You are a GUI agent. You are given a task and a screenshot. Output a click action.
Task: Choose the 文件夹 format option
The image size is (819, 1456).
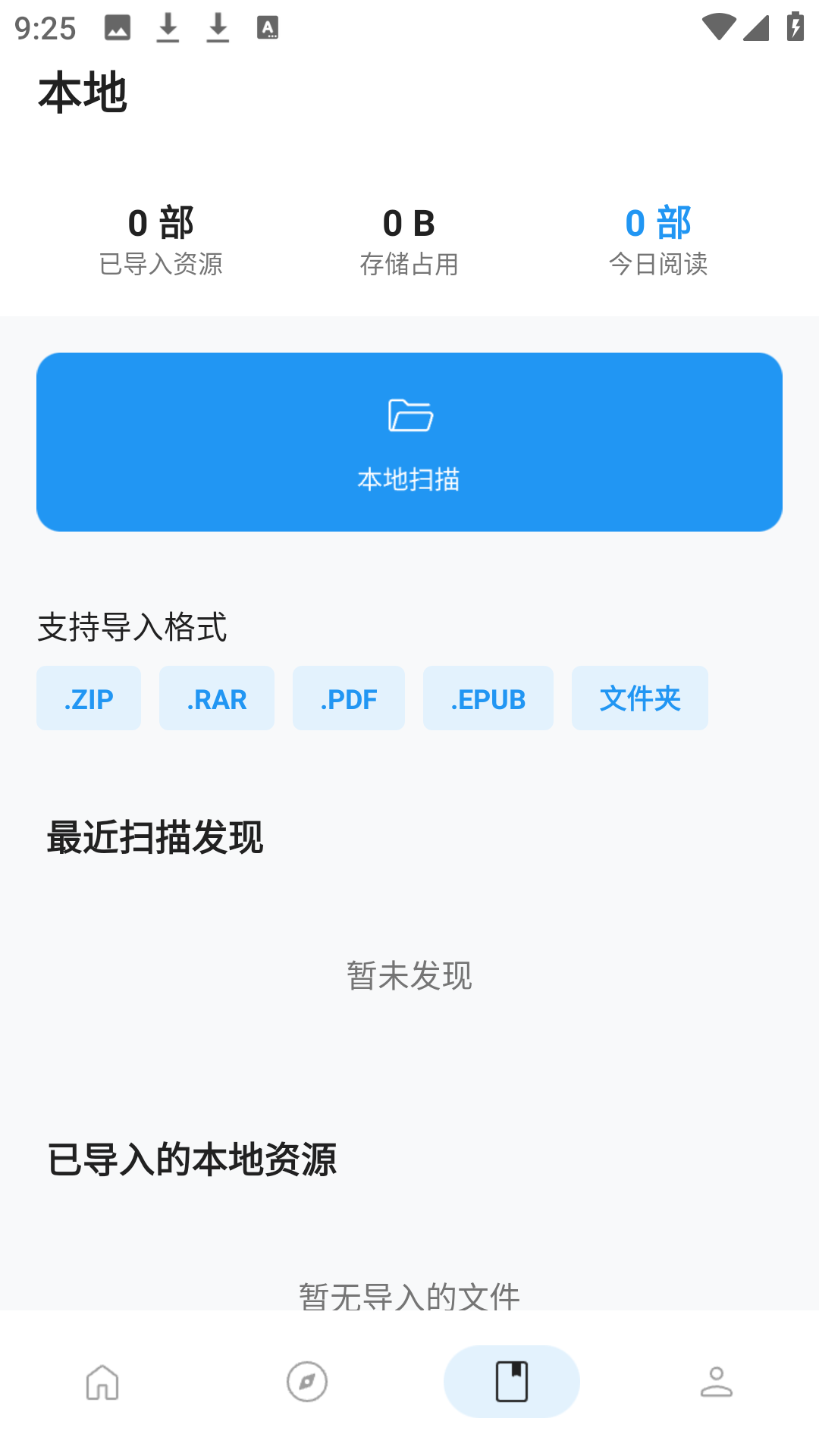click(639, 698)
